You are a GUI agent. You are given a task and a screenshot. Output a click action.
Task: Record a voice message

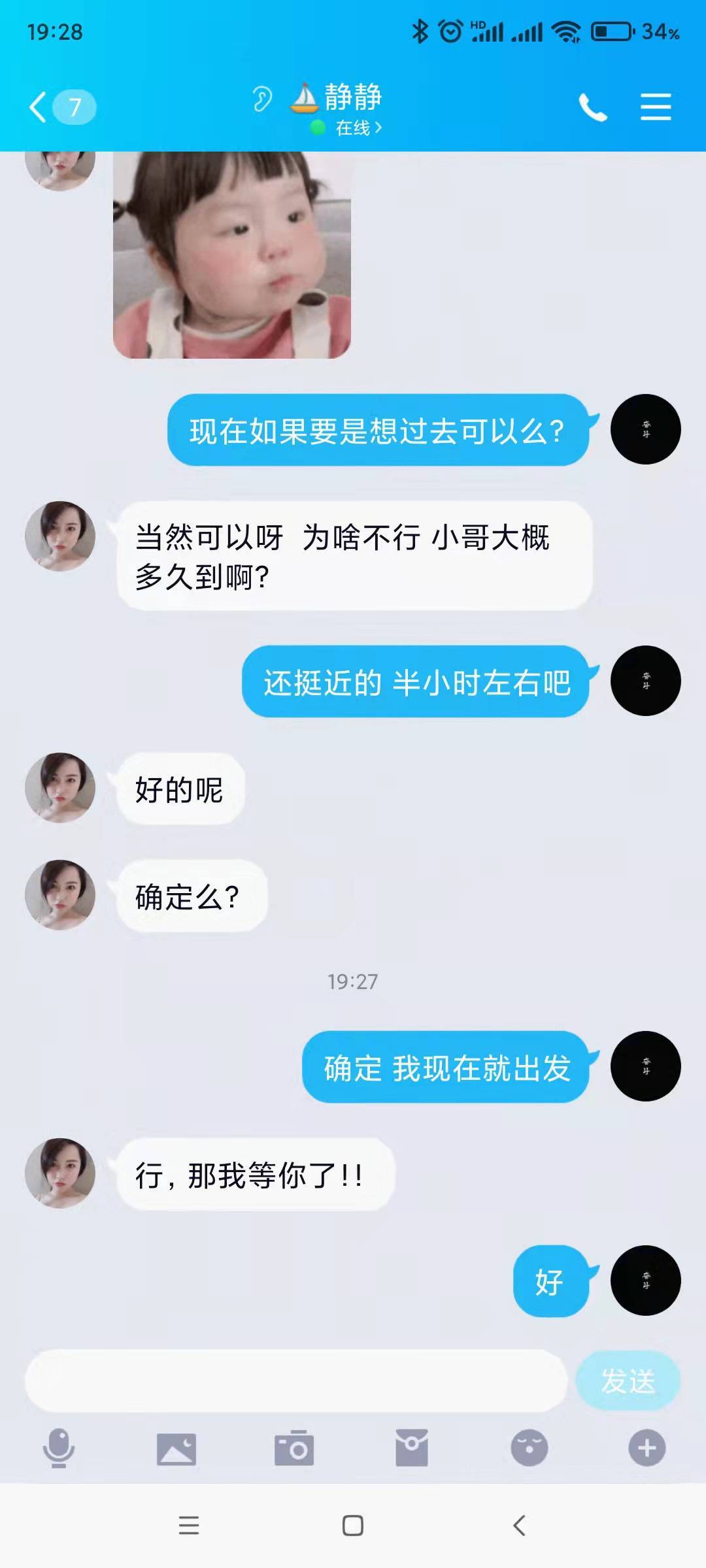[x=59, y=1448]
